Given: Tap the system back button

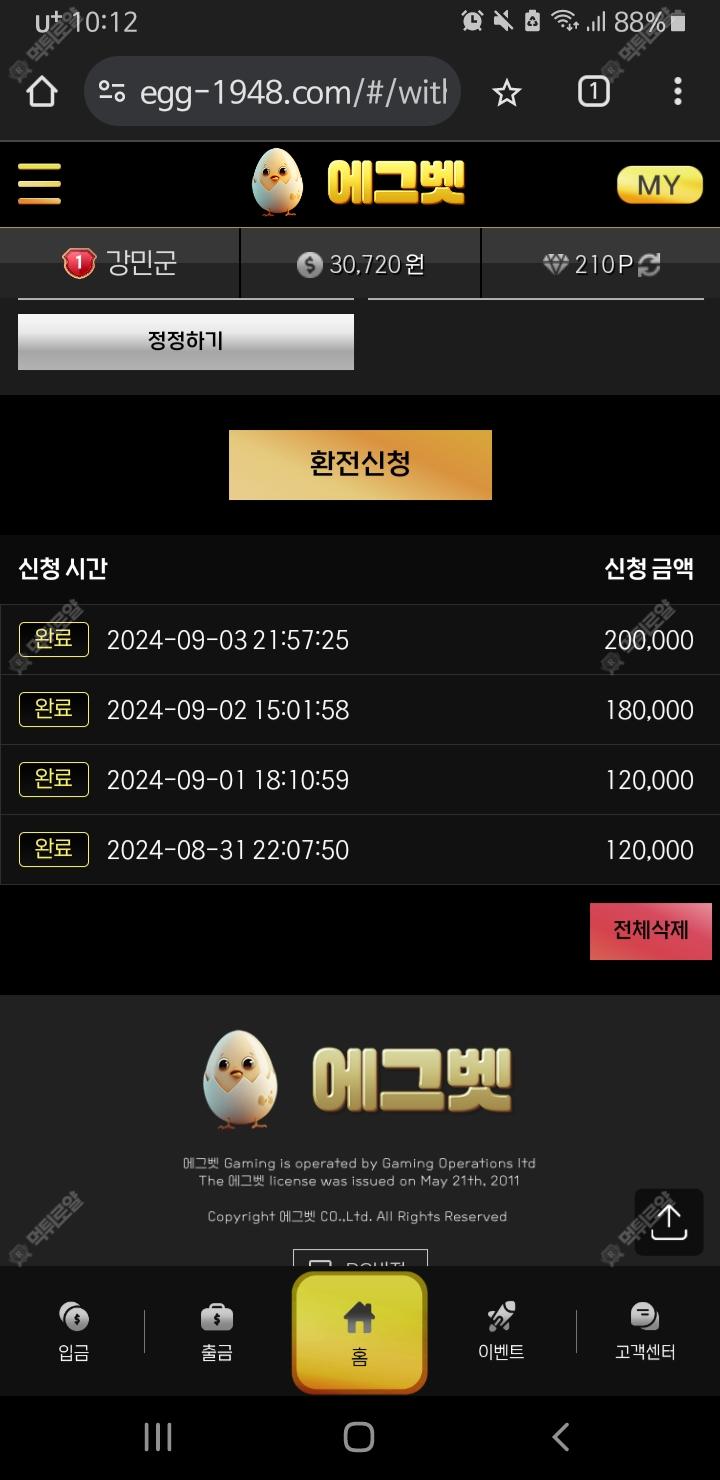Looking at the screenshot, I should [x=561, y=1437].
